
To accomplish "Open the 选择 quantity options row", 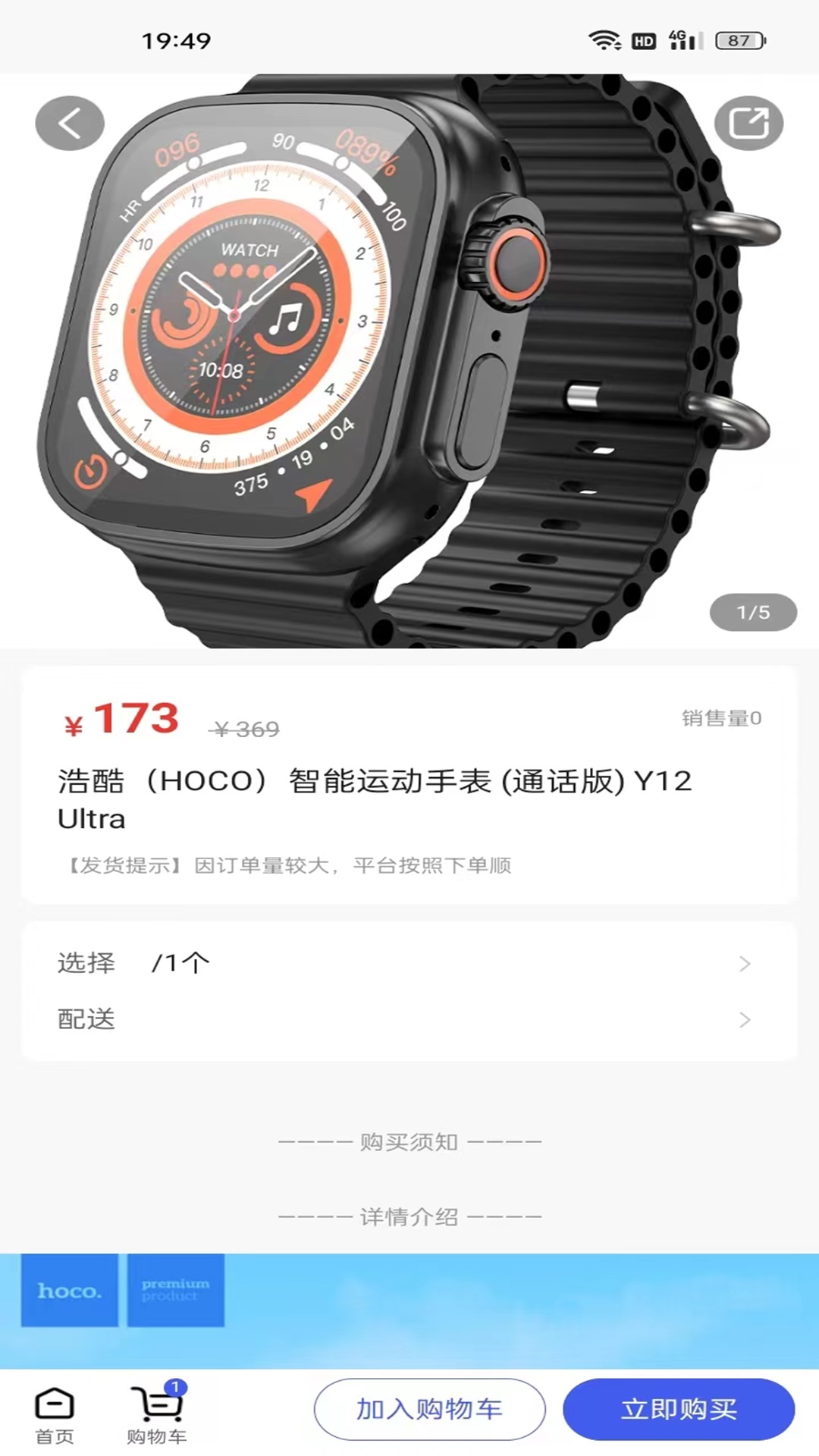I will [x=409, y=963].
